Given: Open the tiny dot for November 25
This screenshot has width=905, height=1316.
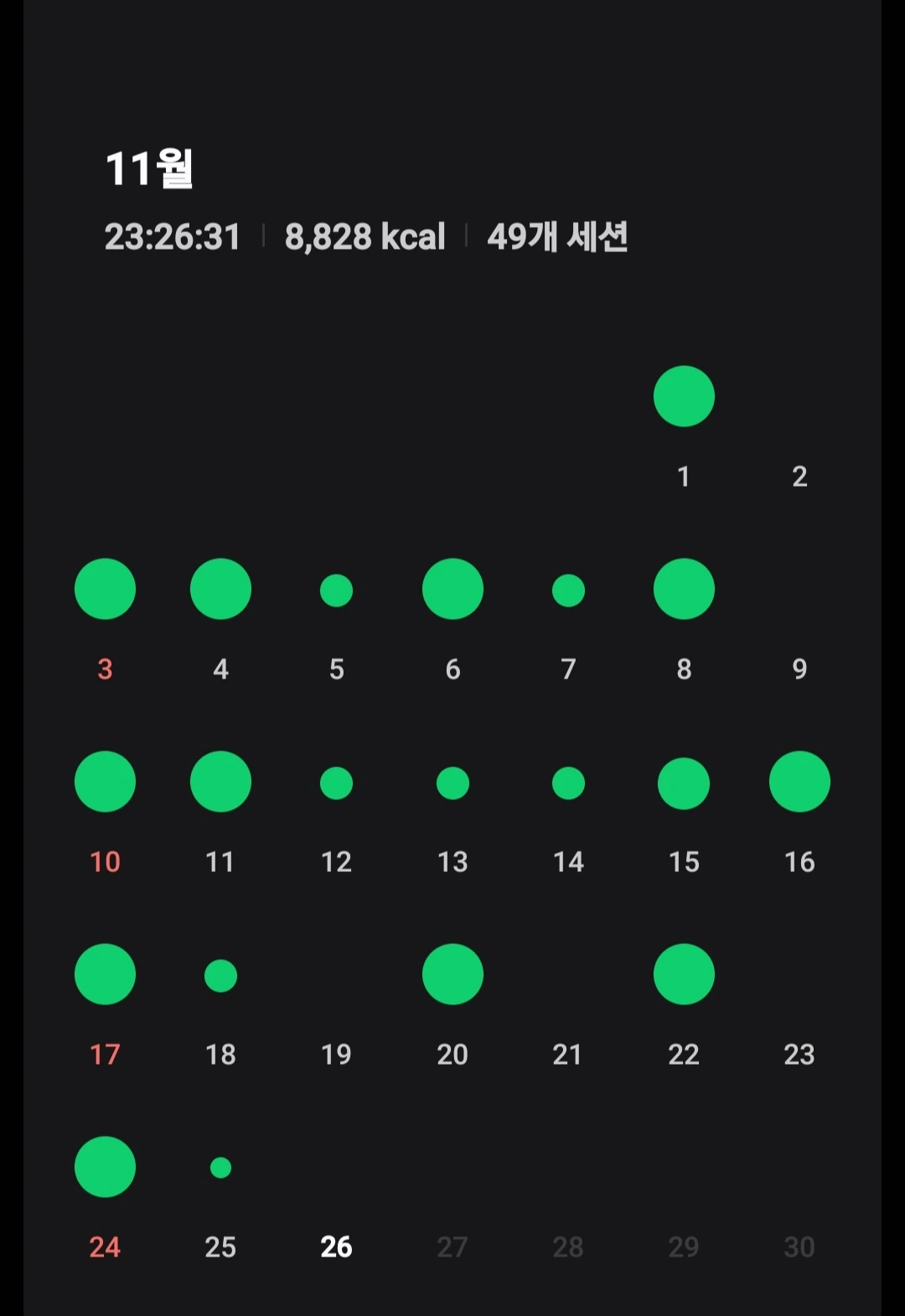Looking at the screenshot, I should coord(220,1167).
